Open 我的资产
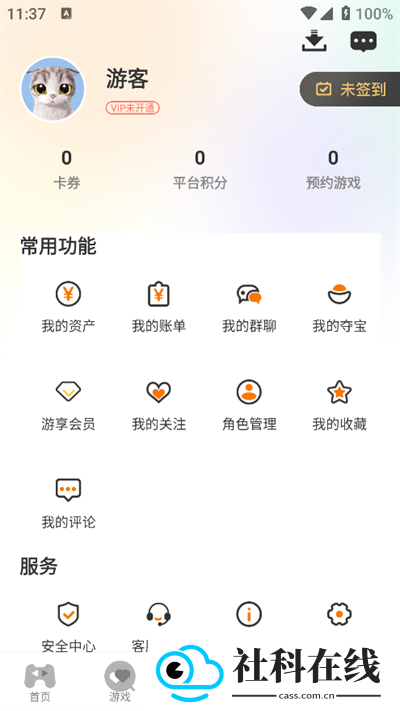Image resolution: width=400 pixels, height=711 pixels. [x=68, y=307]
